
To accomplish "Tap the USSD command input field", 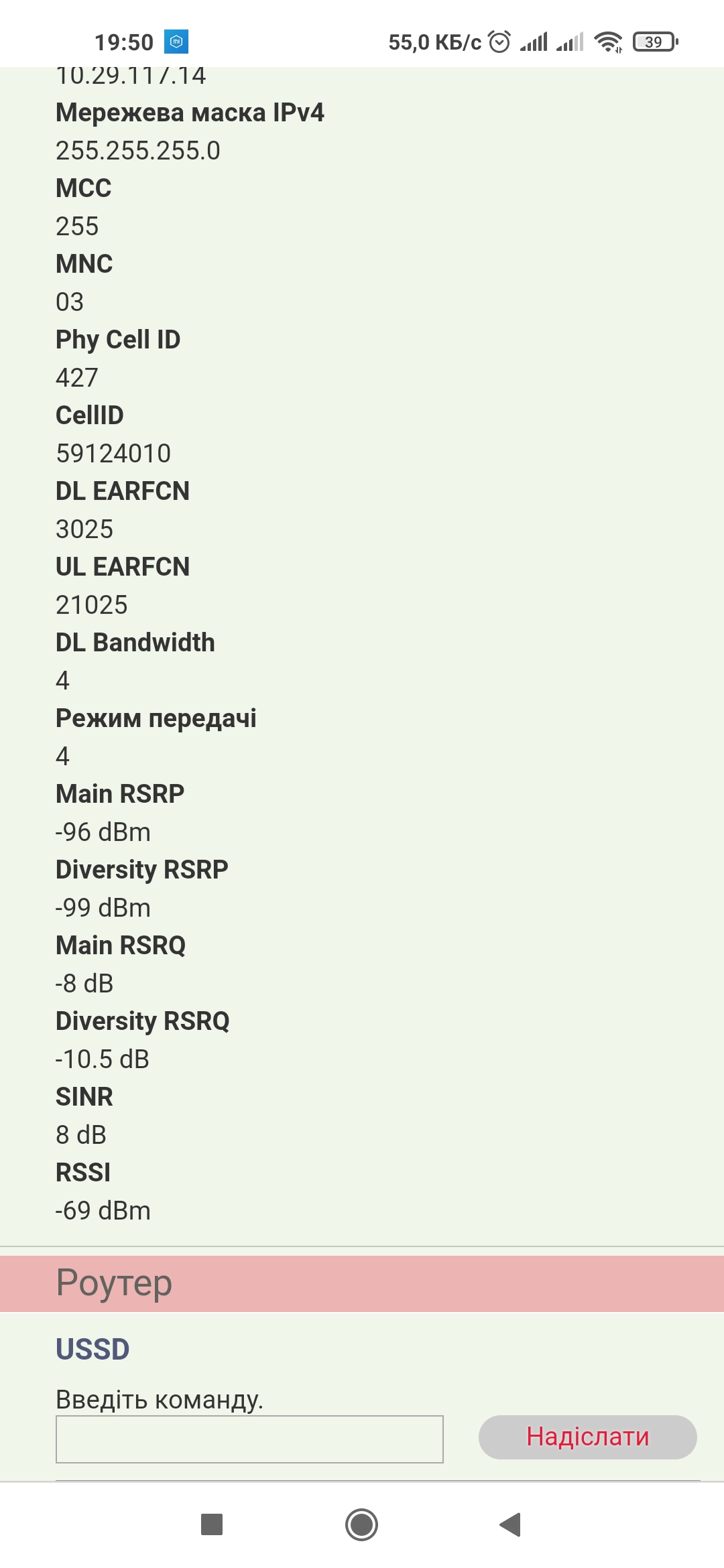I will coord(249,1439).
